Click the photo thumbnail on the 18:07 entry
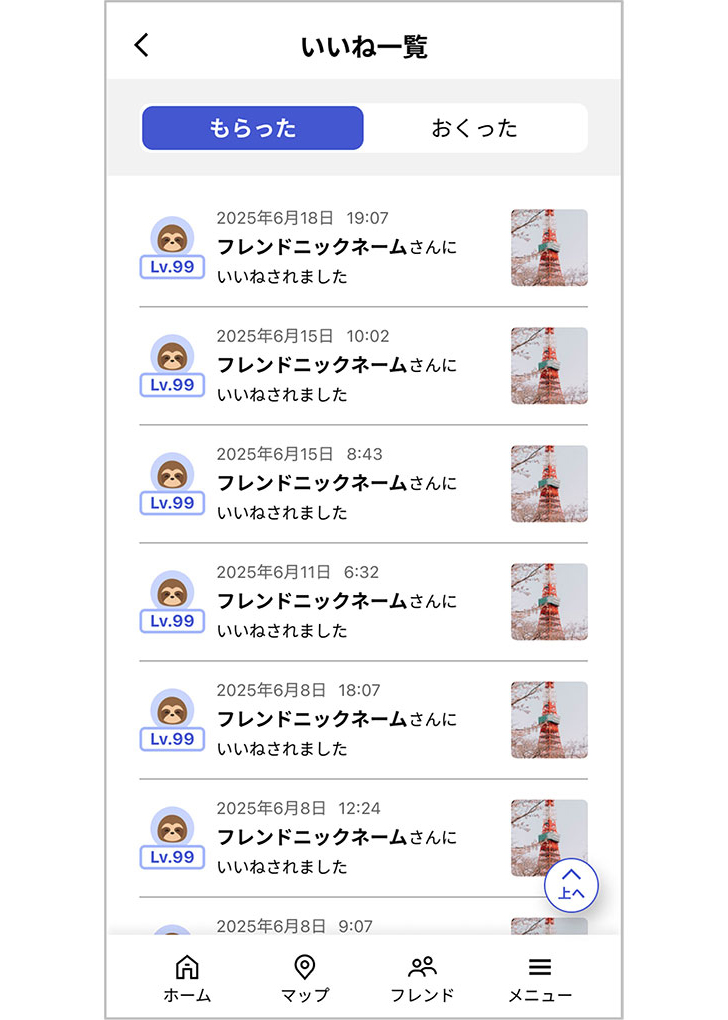This screenshot has width=728, height=1020. click(549, 720)
